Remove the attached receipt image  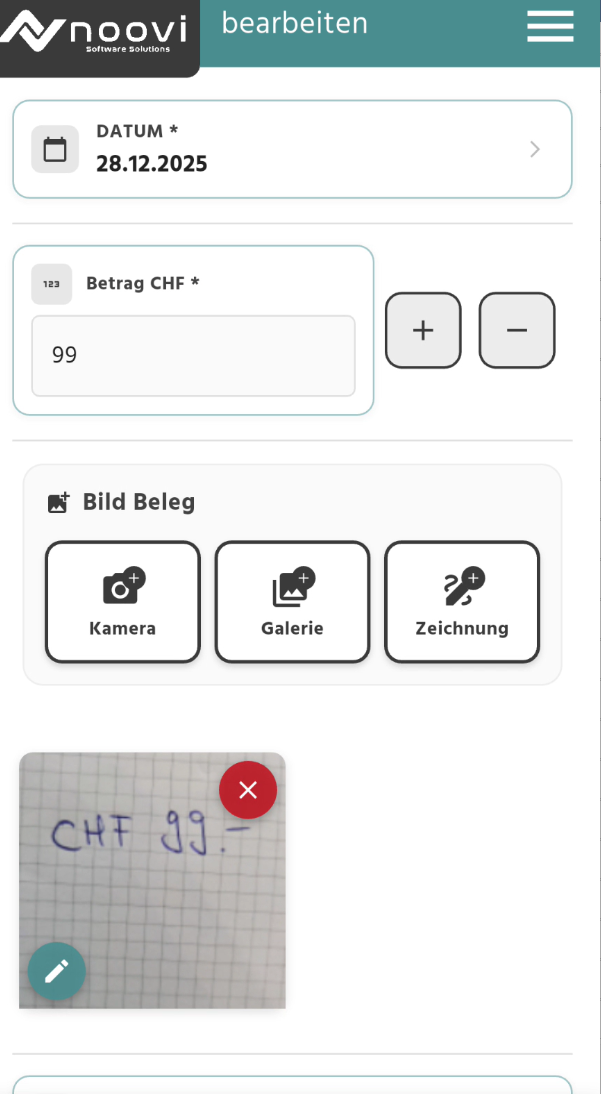248,790
